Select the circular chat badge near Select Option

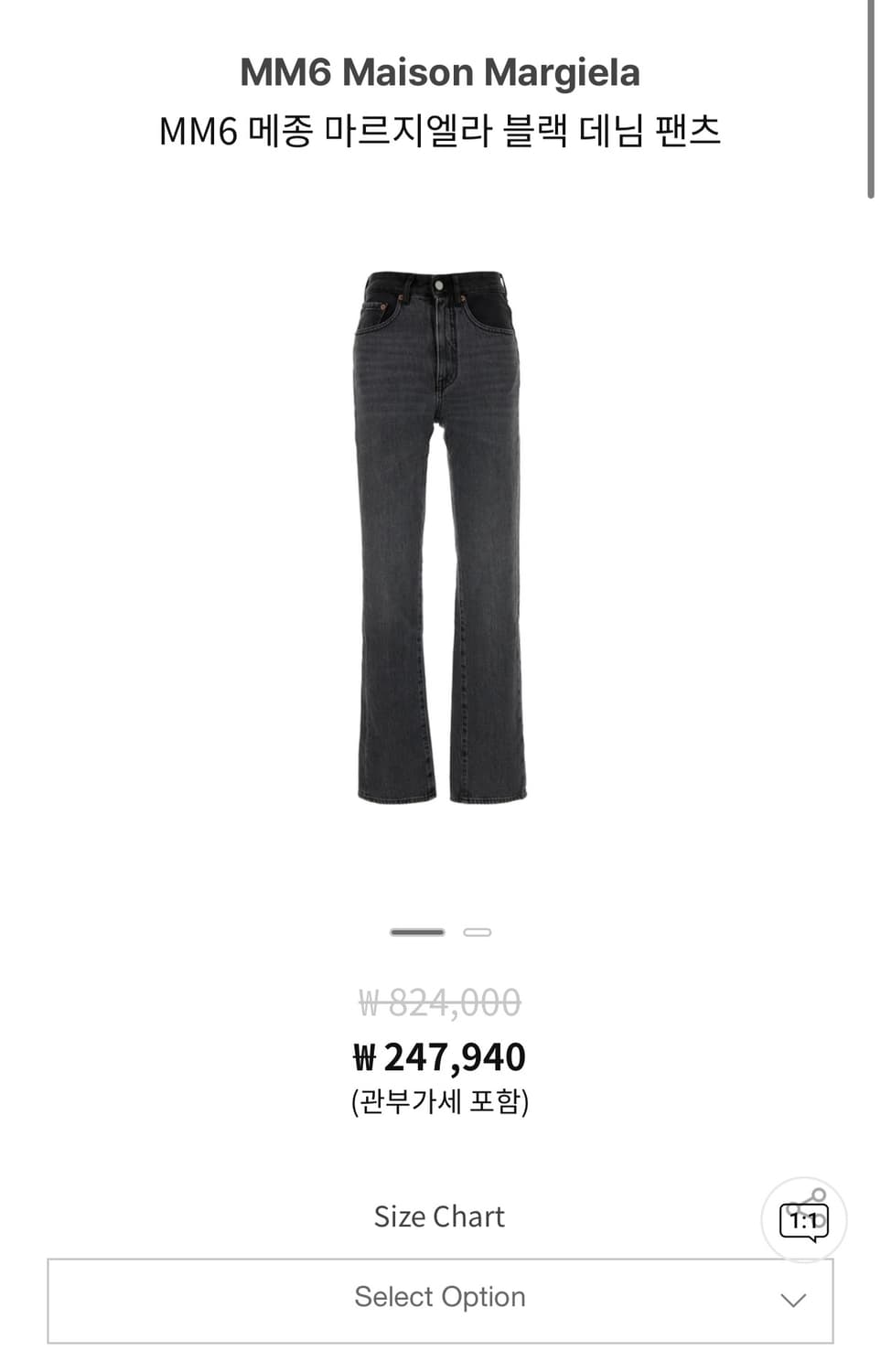pyautogui.click(x=805, y=1219)
